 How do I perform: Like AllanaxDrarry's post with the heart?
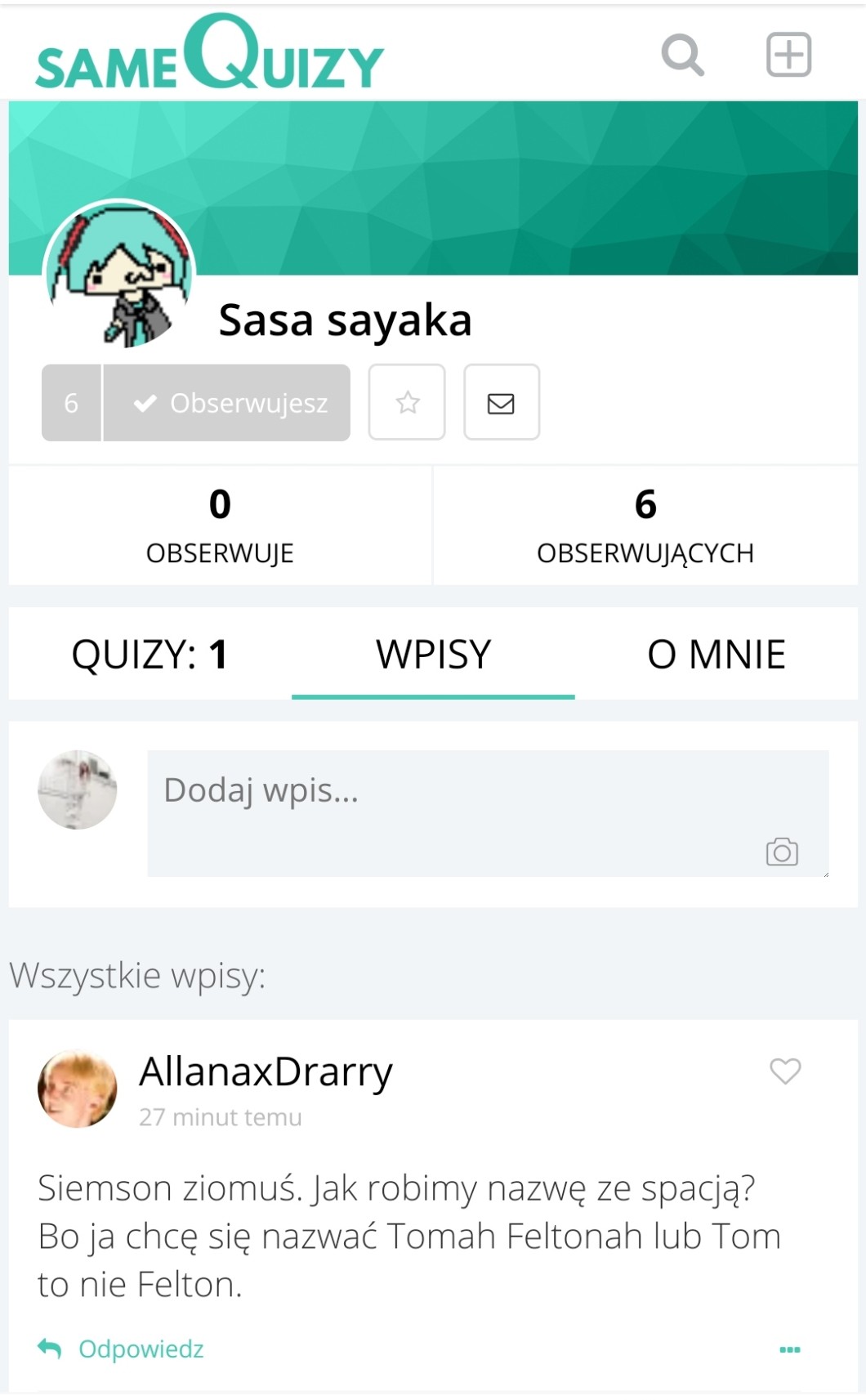pyautogui.click(x=785, y=1071)
